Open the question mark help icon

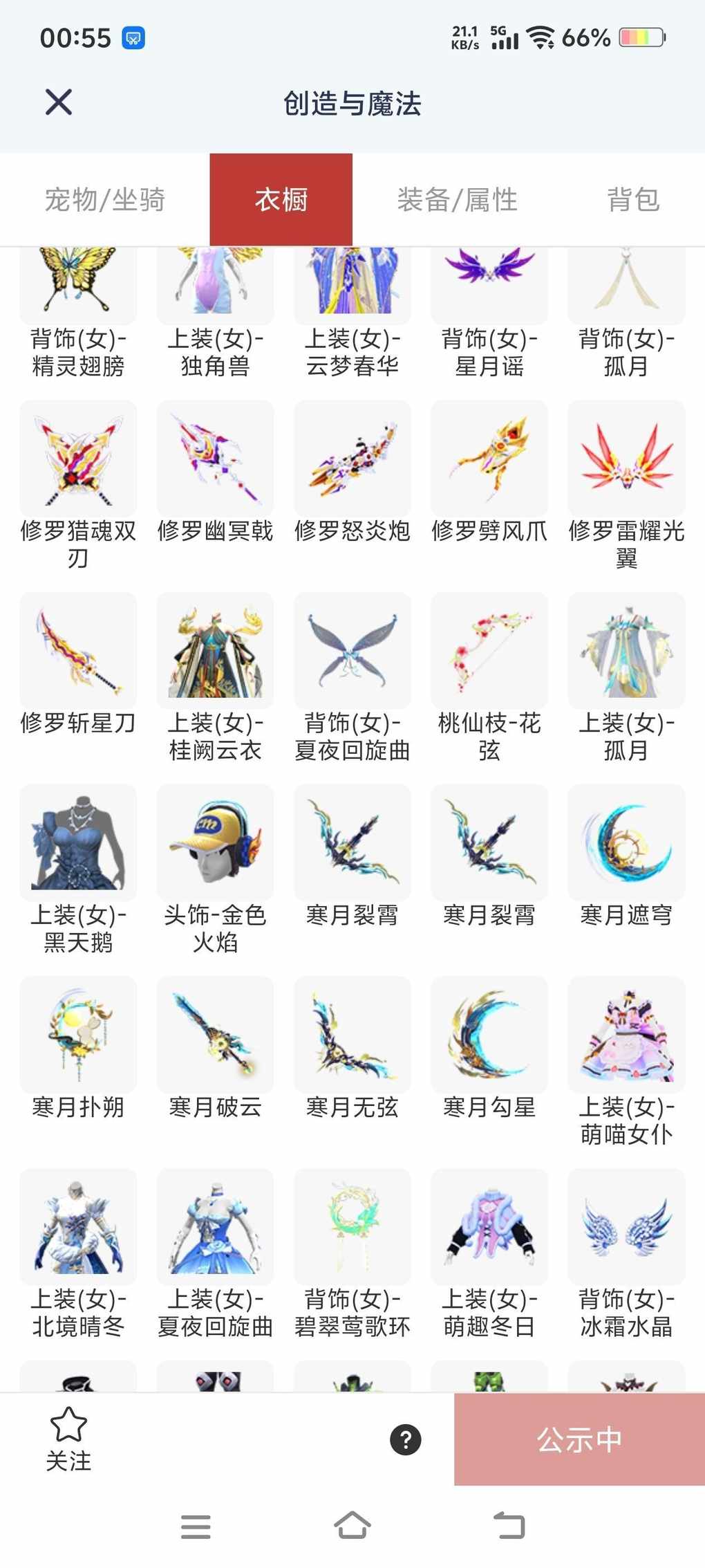coord(406,1440)
